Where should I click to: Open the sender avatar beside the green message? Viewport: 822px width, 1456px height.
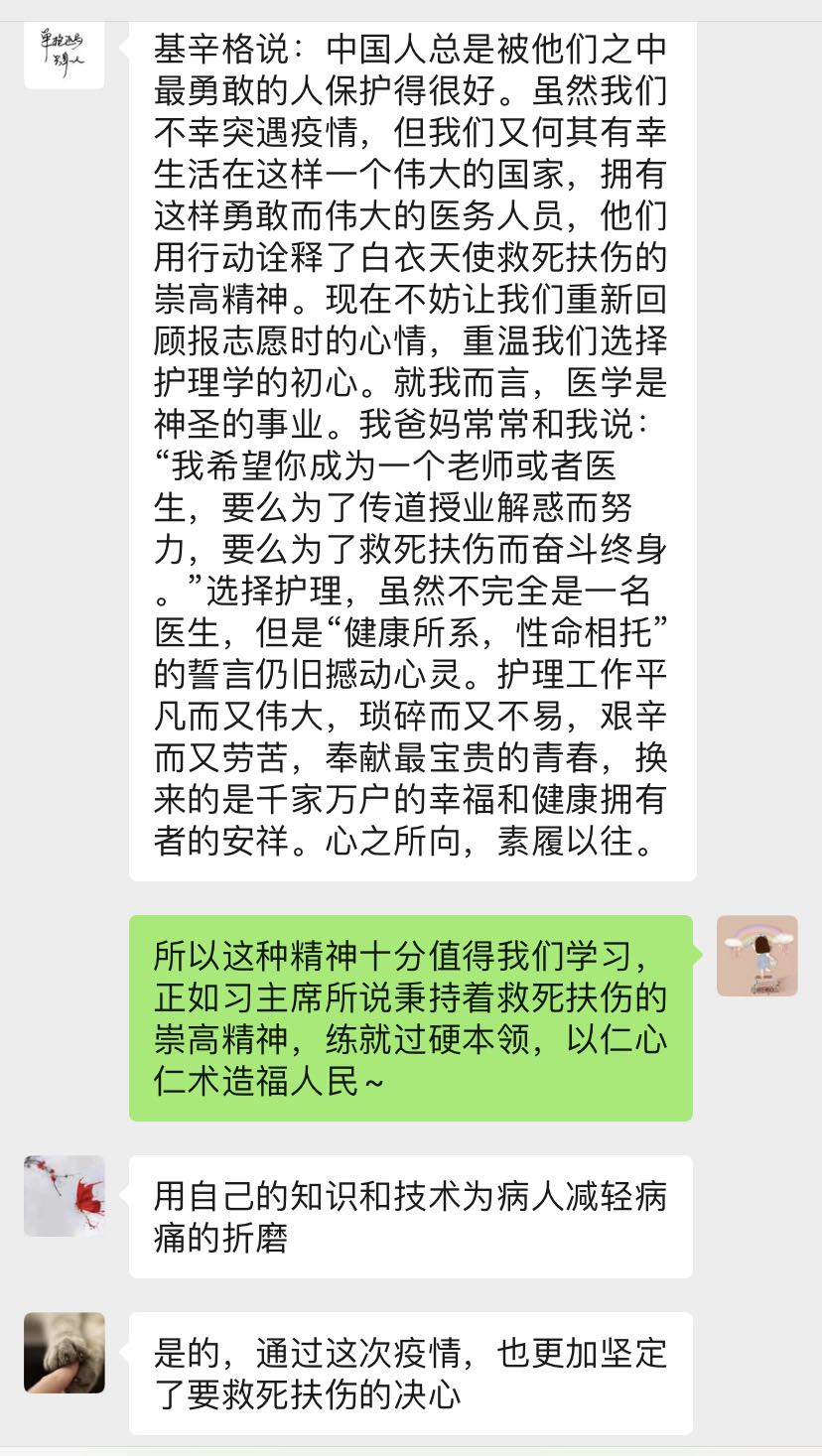756,955
